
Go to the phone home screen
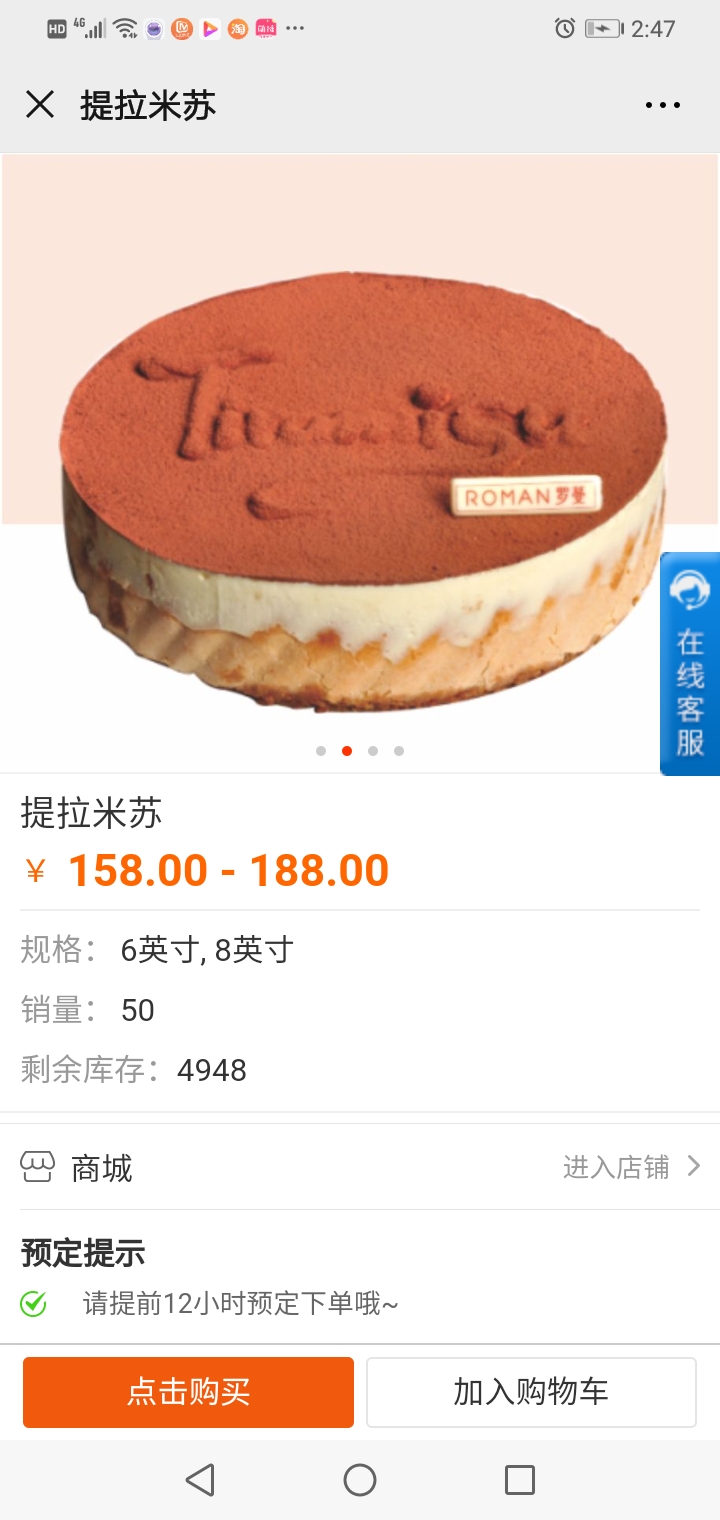click(360, 1480)
